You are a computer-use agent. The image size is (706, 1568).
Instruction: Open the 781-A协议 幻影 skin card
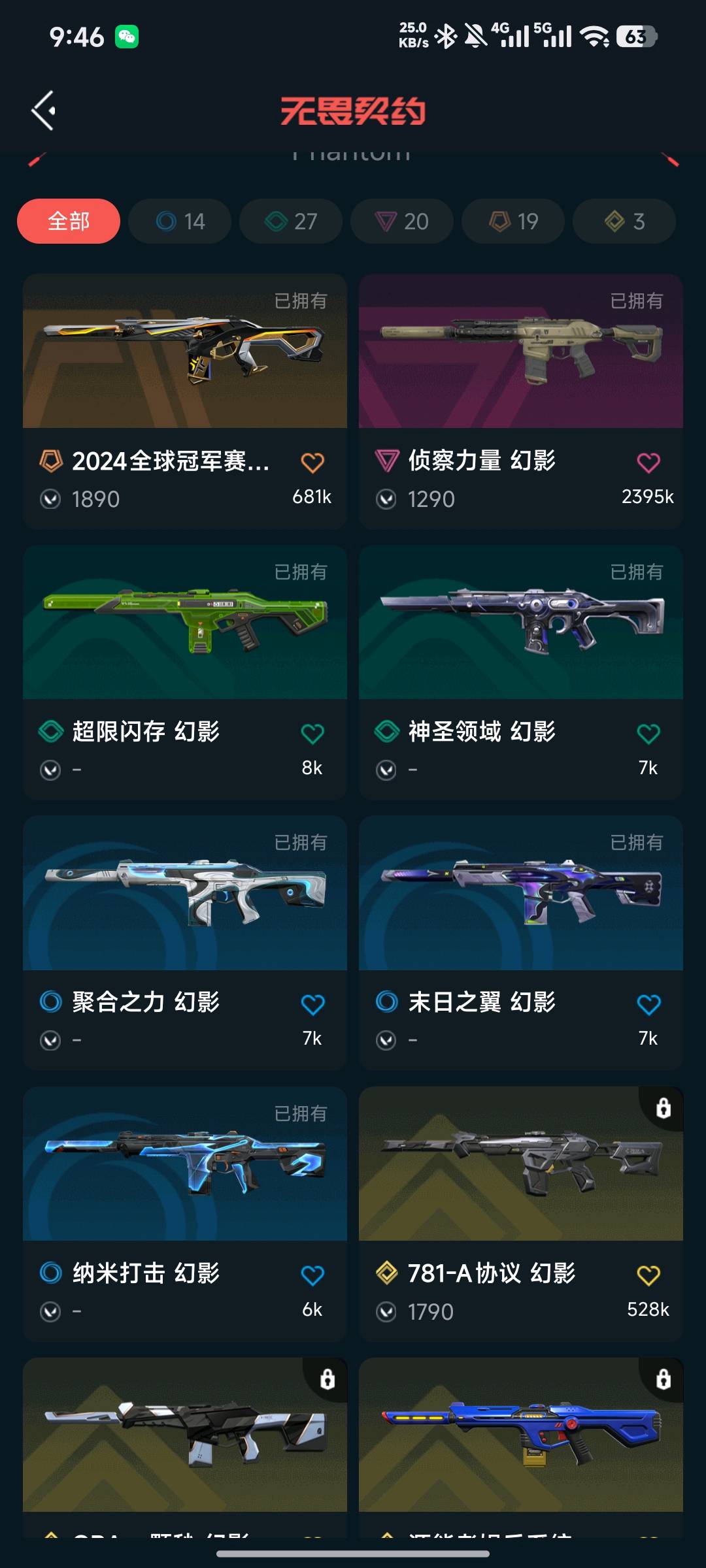(x=521, y=1164)
